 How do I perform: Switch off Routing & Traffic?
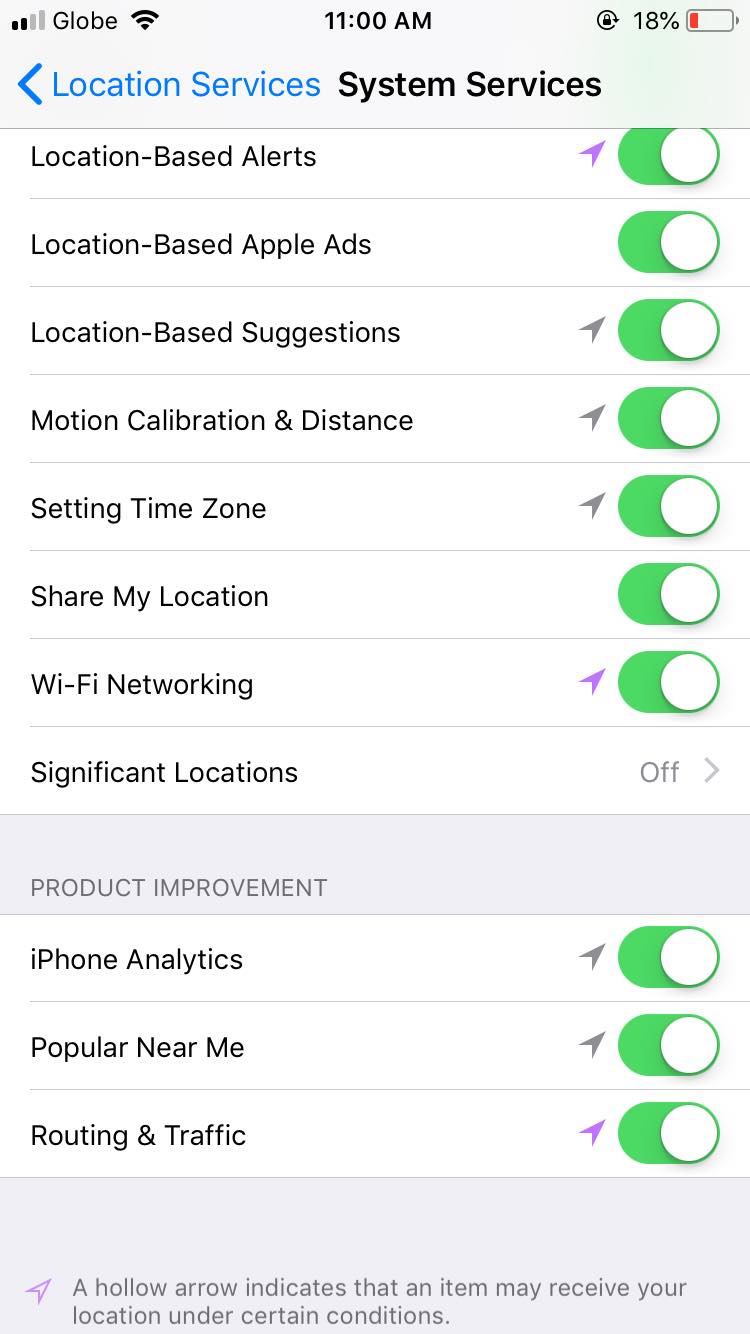click(669, 1135)
